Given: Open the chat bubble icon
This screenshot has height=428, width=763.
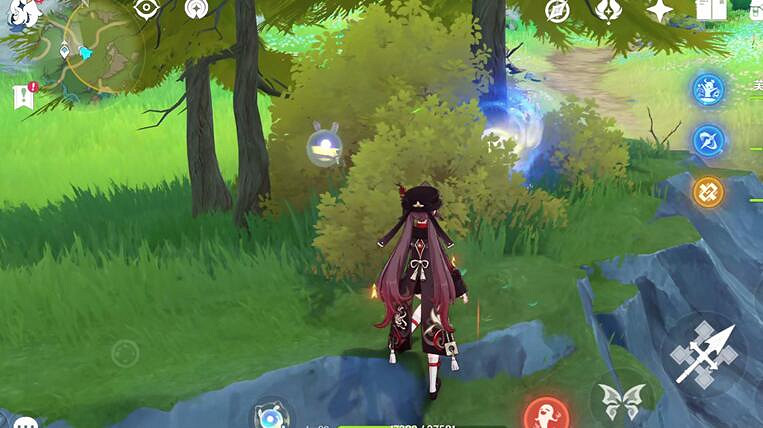Looking at the screenshot, I should tap(26, 422).
